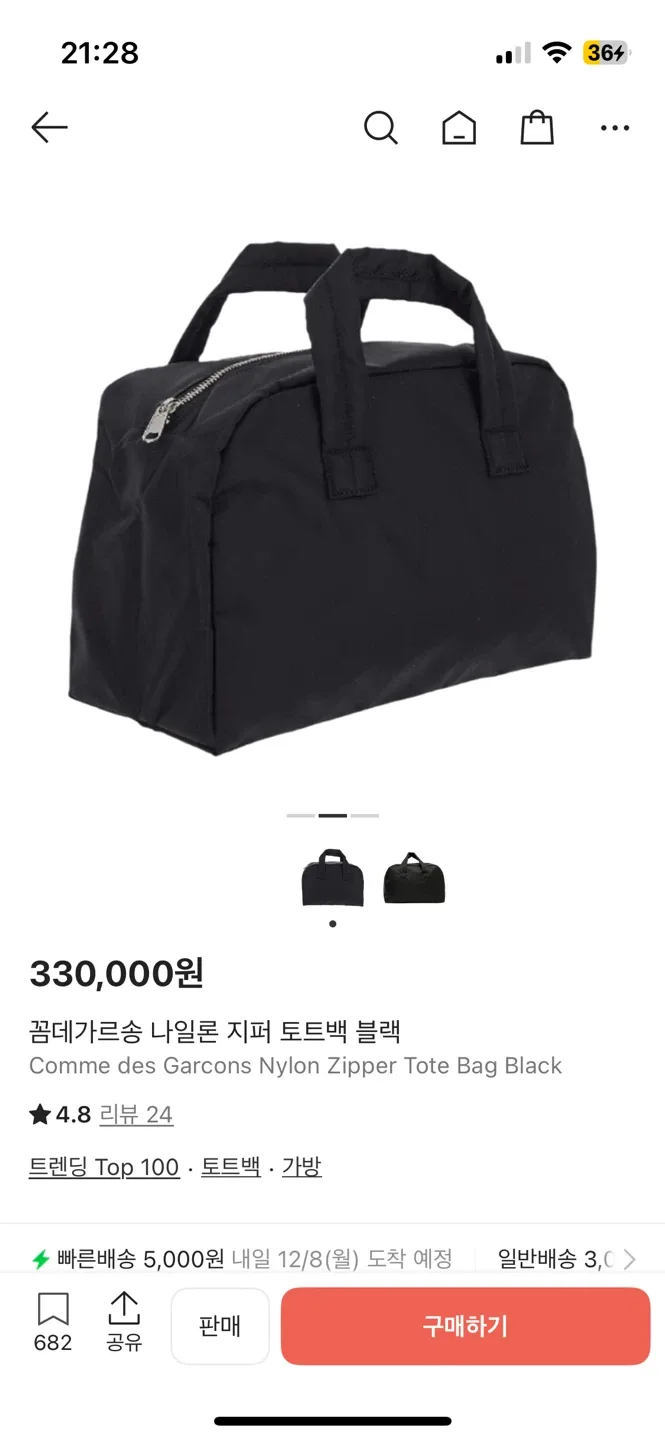Go back with the arrow icon

pyautogui.click(x=49, y=128)
